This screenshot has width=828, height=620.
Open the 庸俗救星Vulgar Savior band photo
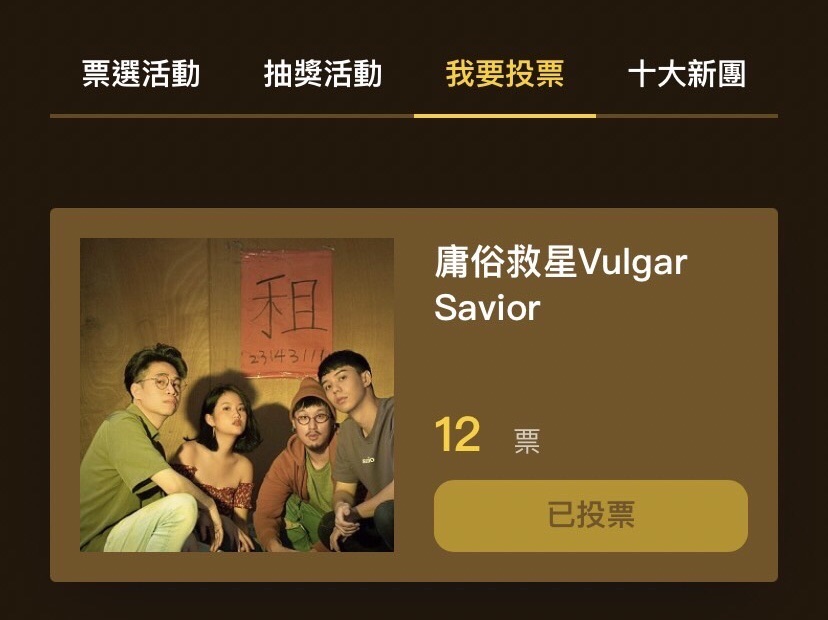pyautogui.click(x=237, y=395)
